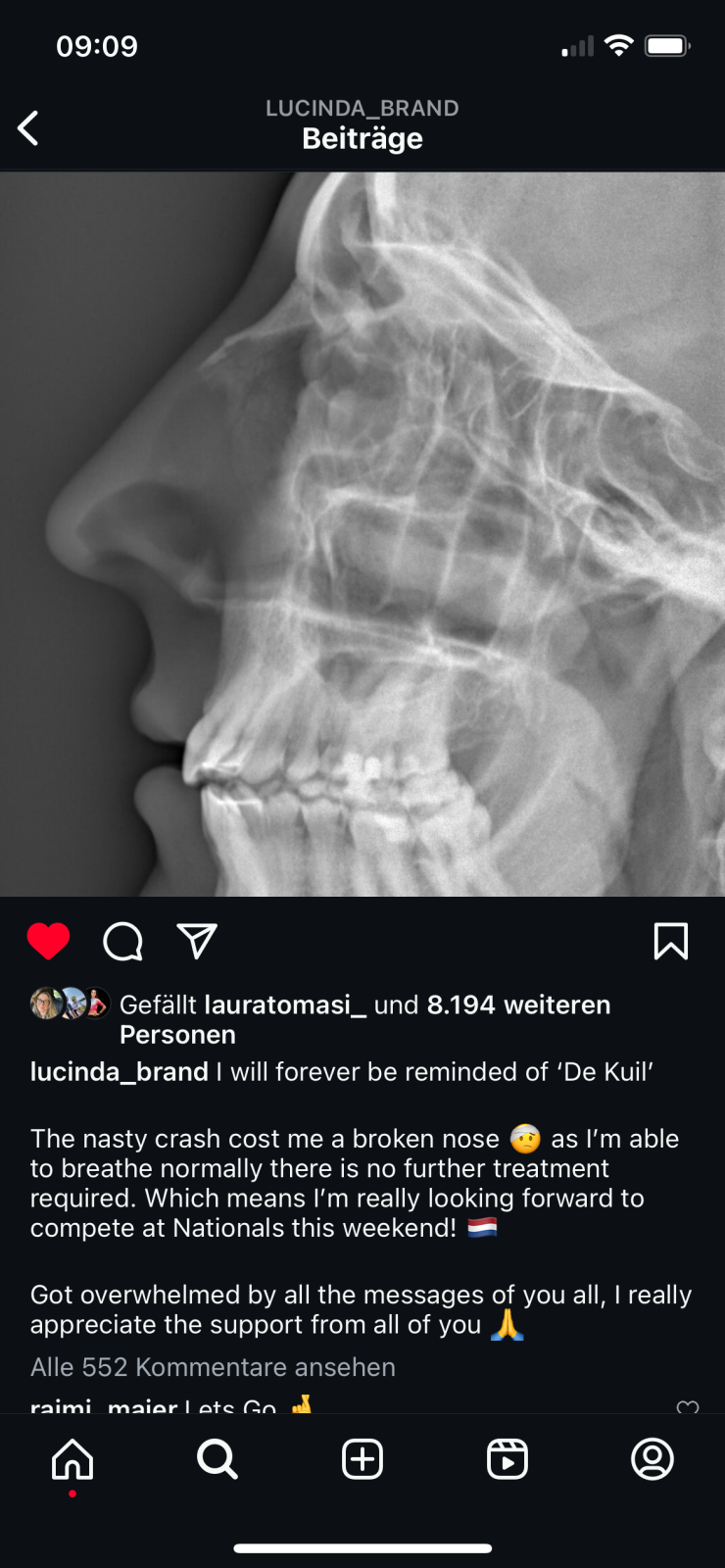This screenshot has height=1568, width=725.
Task: Switch to the Search tab
Action: pyautogui.click(x=217, y=1459)
